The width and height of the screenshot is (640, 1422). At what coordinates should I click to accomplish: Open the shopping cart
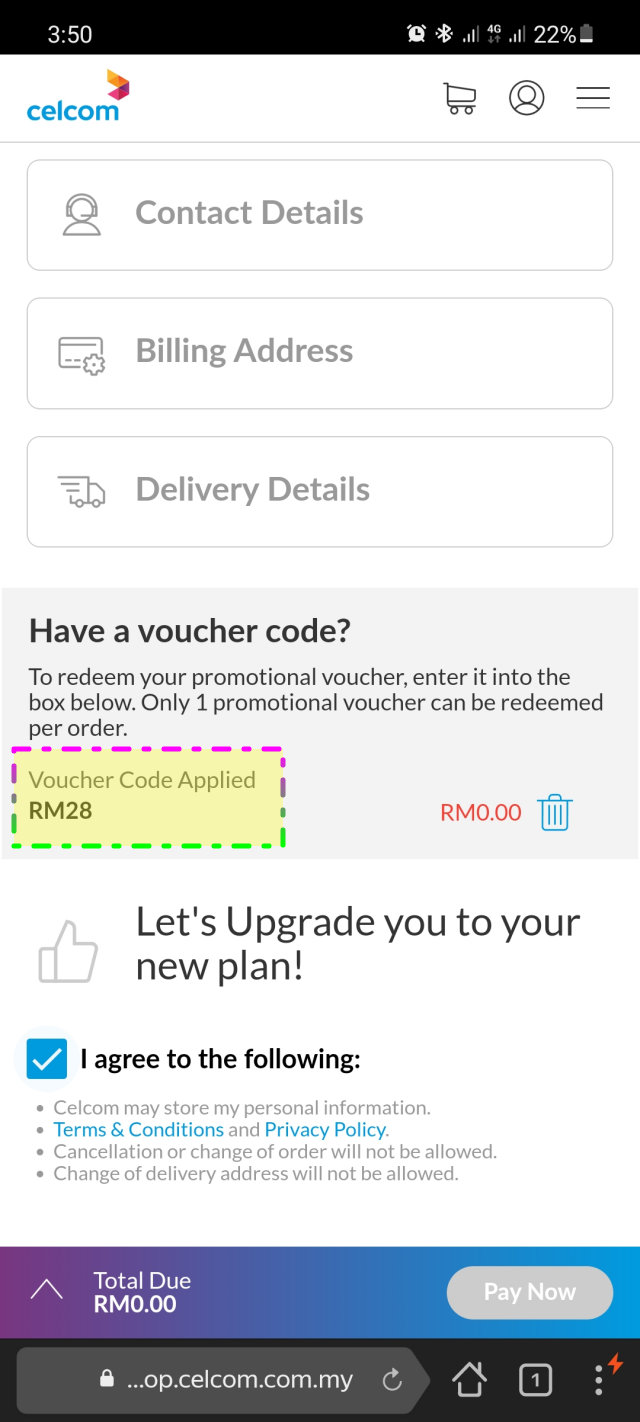click(460, 98)
